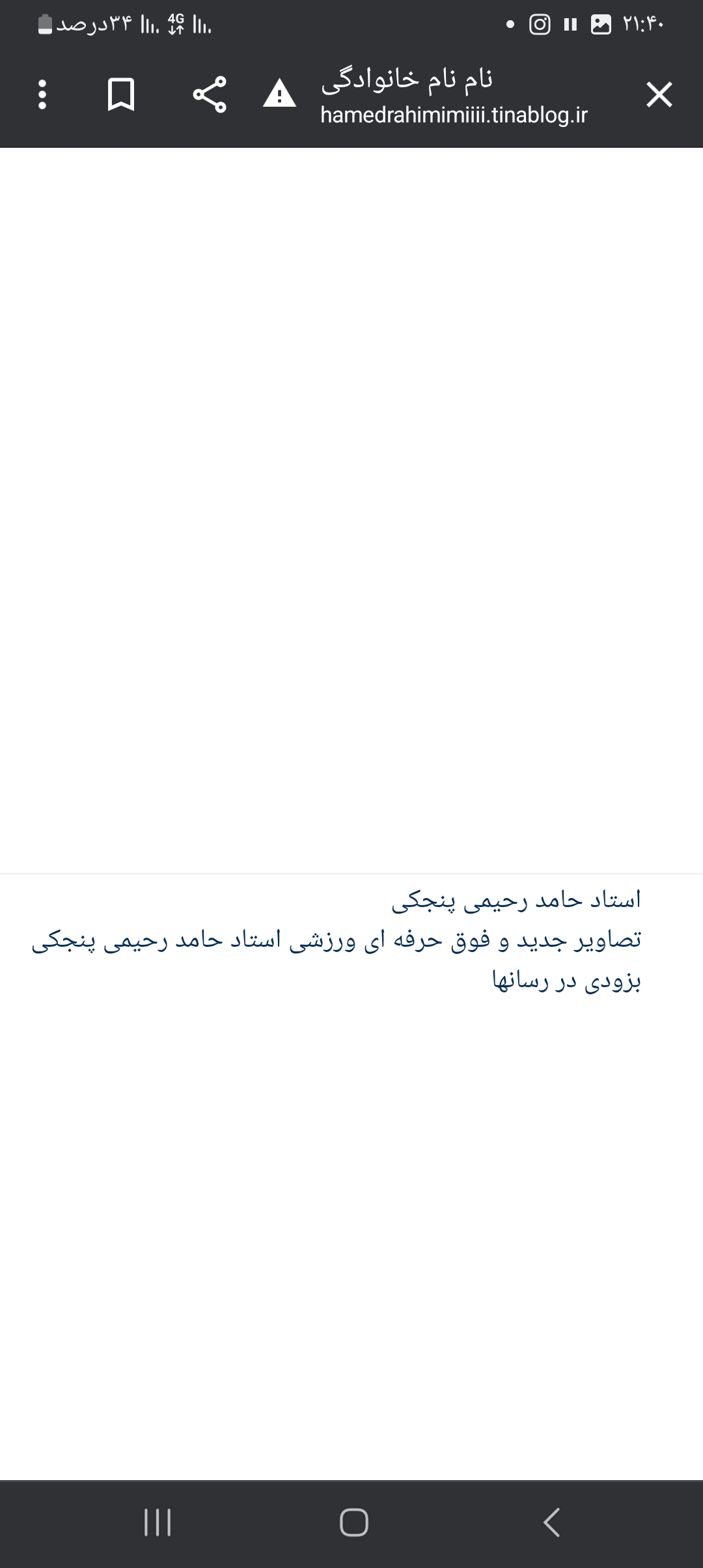The height and width of the screenshot is (1568, 703).
Task: Close the in-app browser tab
Action: pyautogui.click(x=659, y=95)
